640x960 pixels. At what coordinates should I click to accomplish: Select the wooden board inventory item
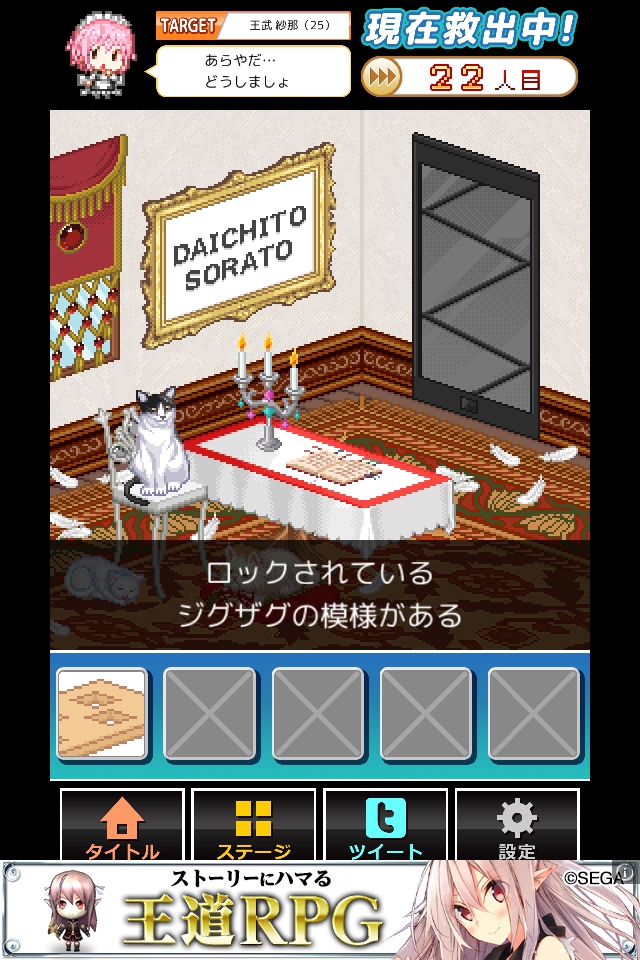tap(102, 713)
